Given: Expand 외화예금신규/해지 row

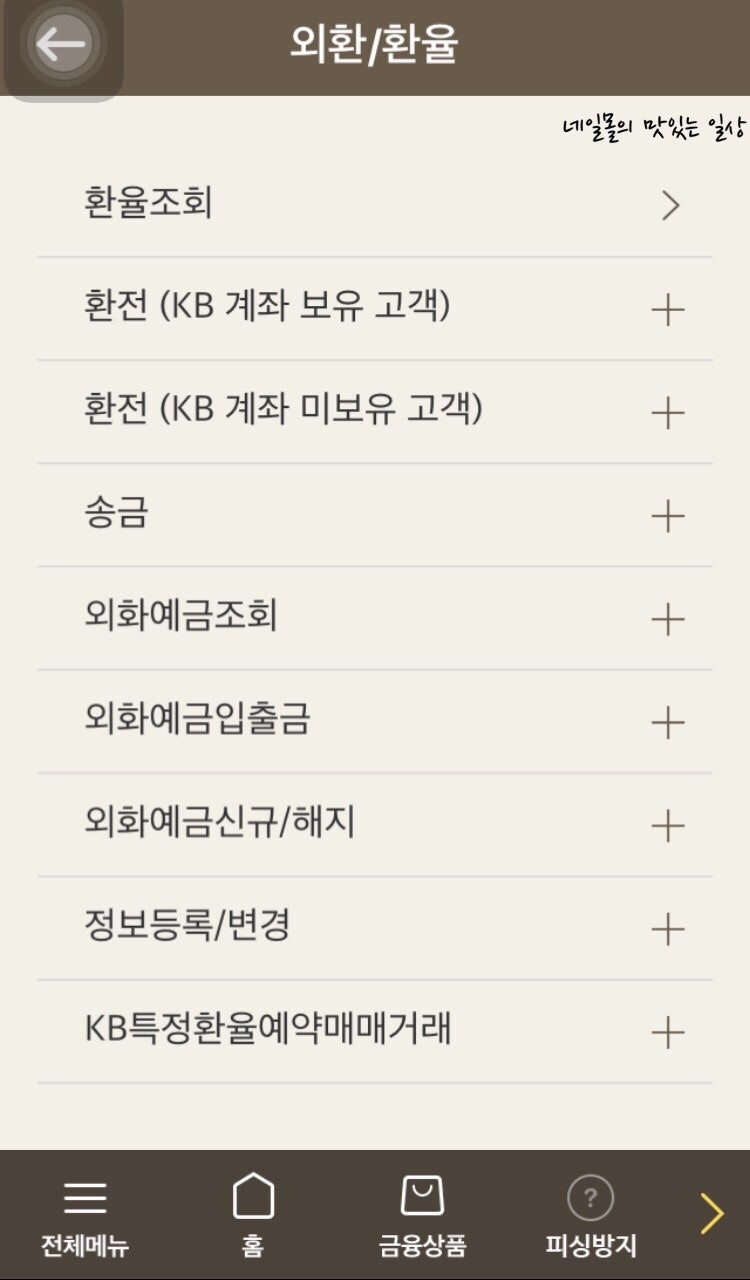Looking at the screenshot, I should pos(375,825).
